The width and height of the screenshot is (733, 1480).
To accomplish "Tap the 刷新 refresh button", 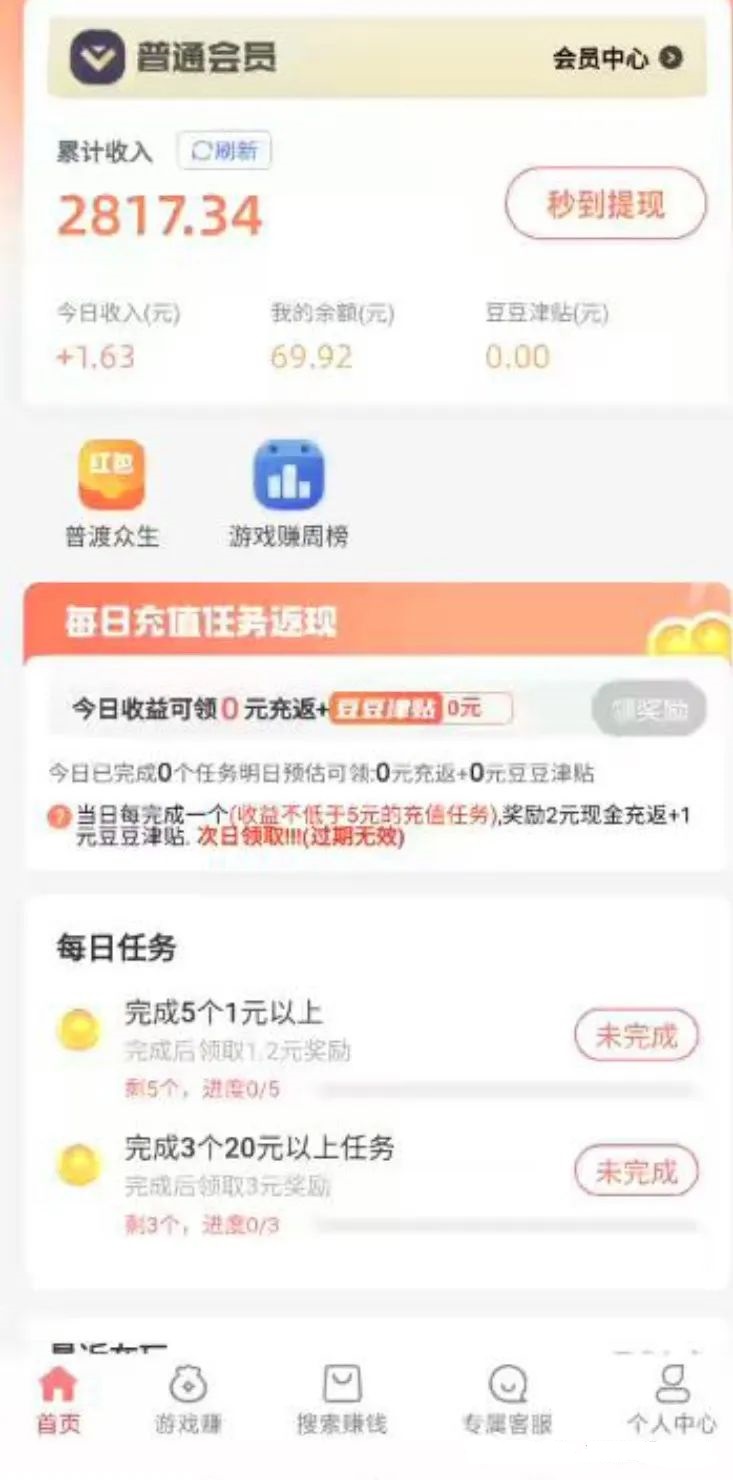I will click(x=224, y=151).
